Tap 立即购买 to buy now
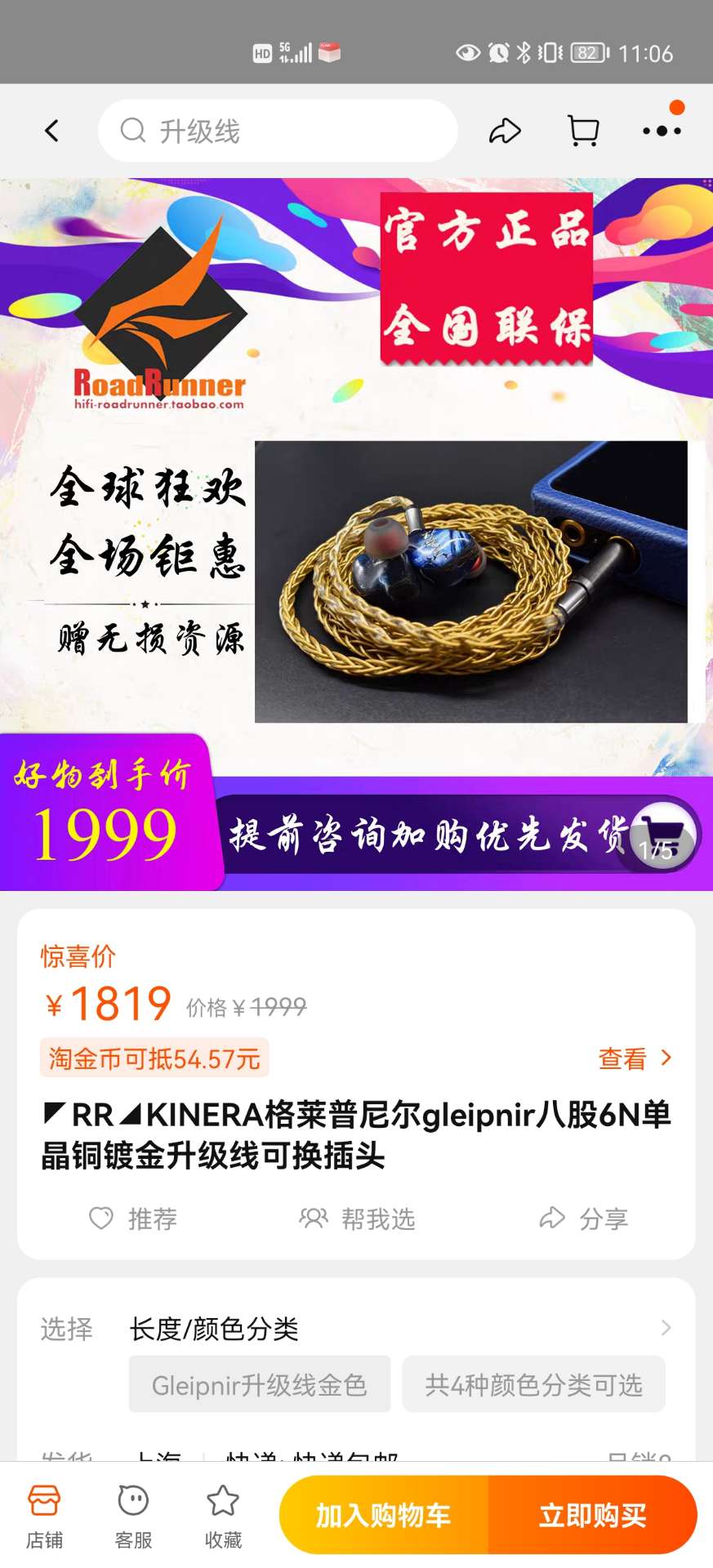 point(592,1515)
